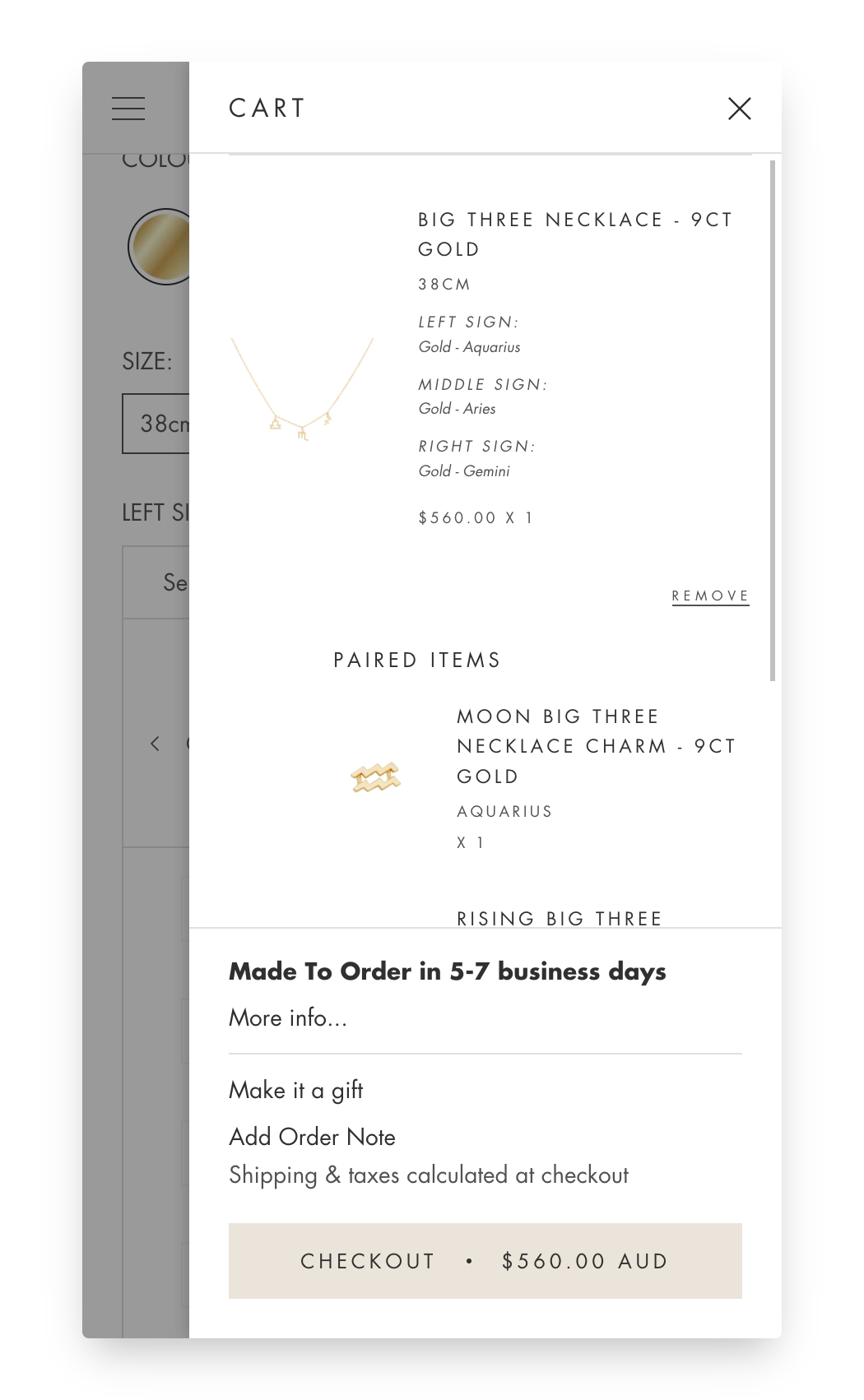Remove the Big Three Necklace from cart
The width and height of the screenshot is (864, 1400).
coord(710,596)
